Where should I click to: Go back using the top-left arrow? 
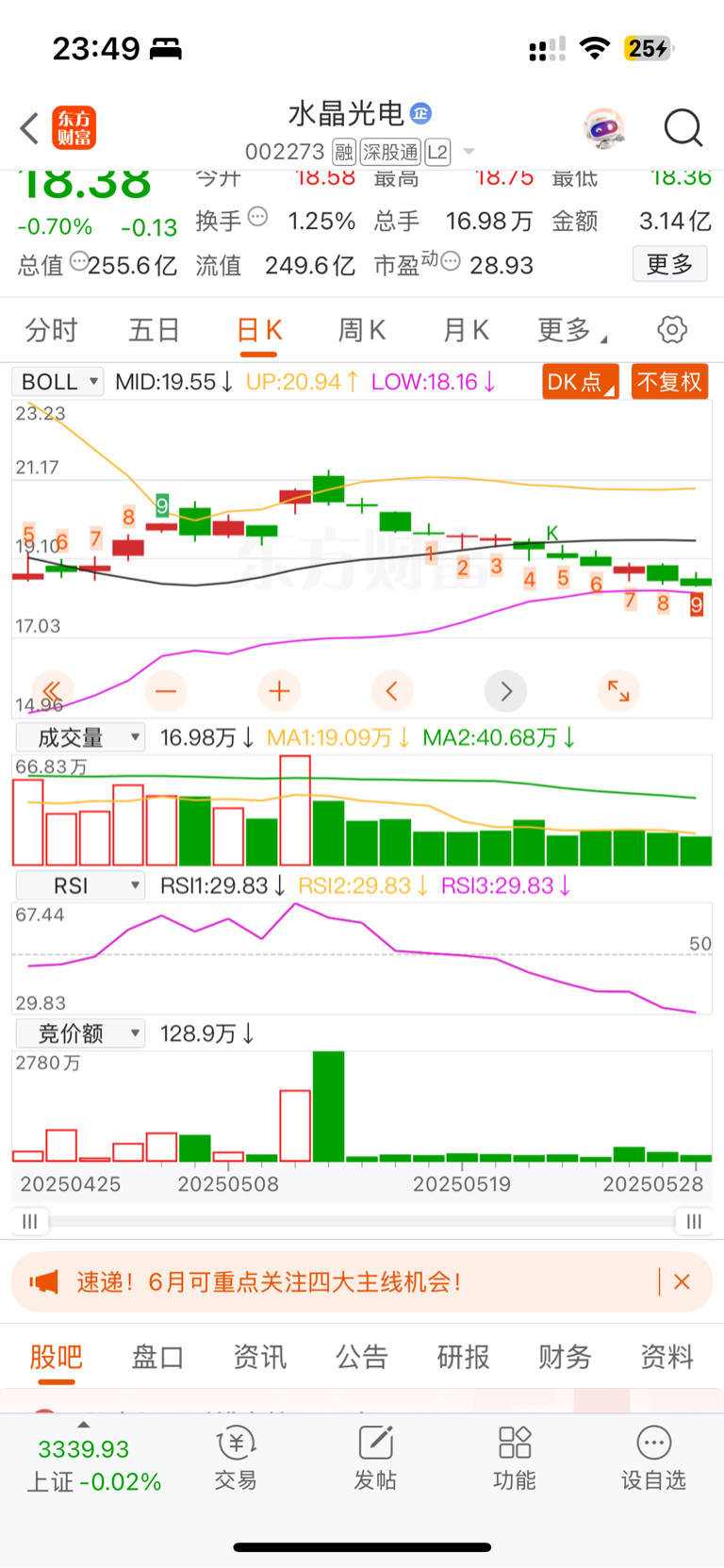29,128
